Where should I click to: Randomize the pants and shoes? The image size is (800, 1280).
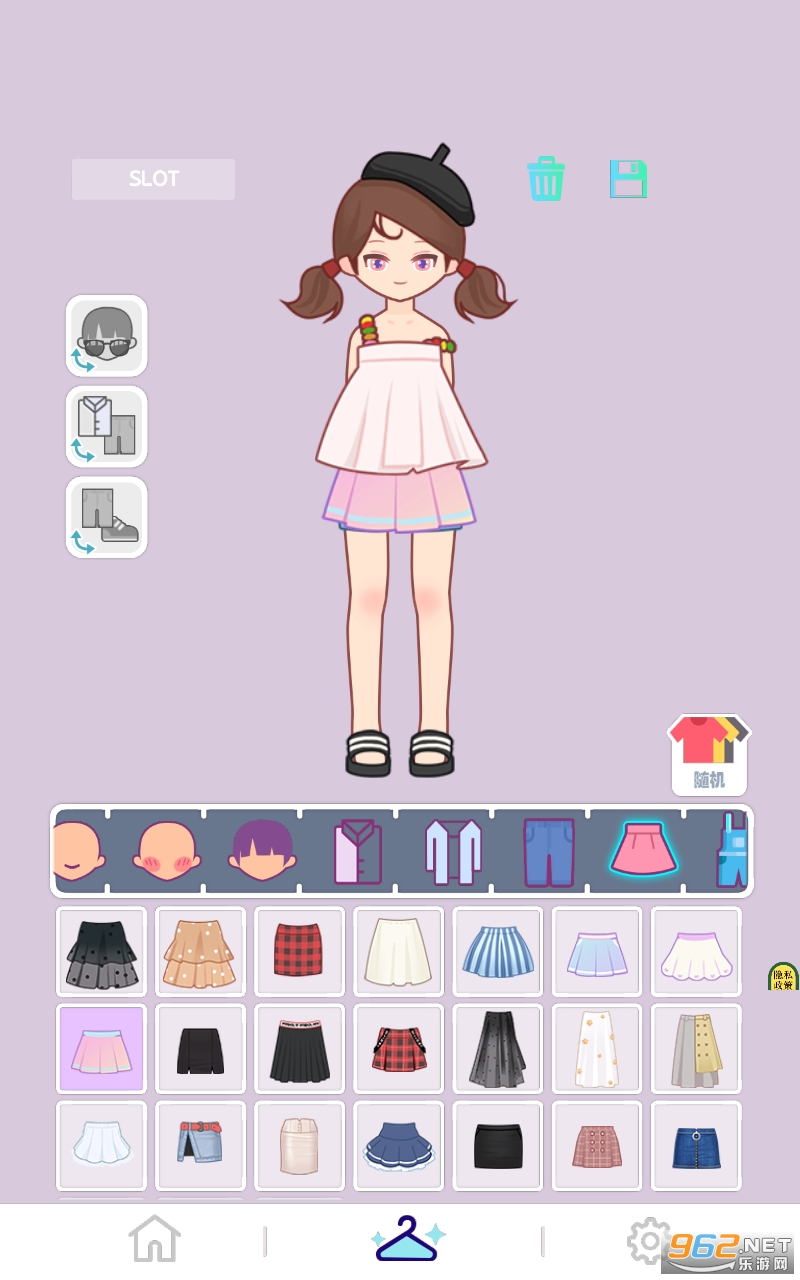(107, 517)
